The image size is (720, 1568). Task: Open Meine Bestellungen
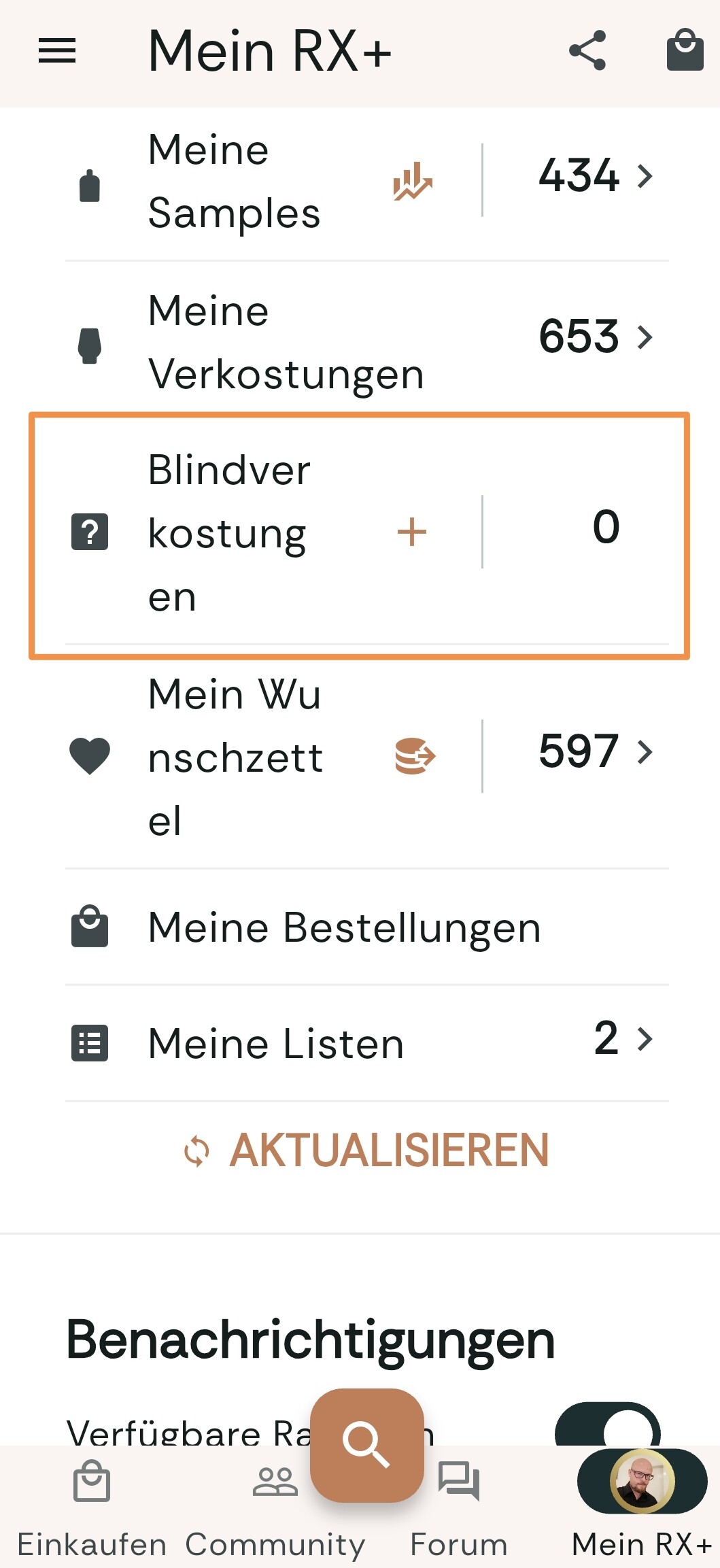point(344,927)
